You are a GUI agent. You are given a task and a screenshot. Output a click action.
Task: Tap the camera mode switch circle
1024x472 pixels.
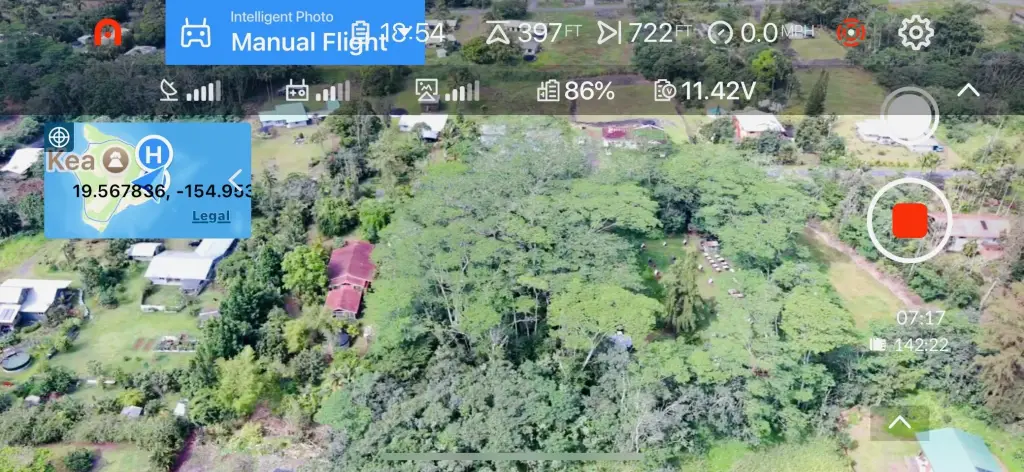tap(909, 113)
